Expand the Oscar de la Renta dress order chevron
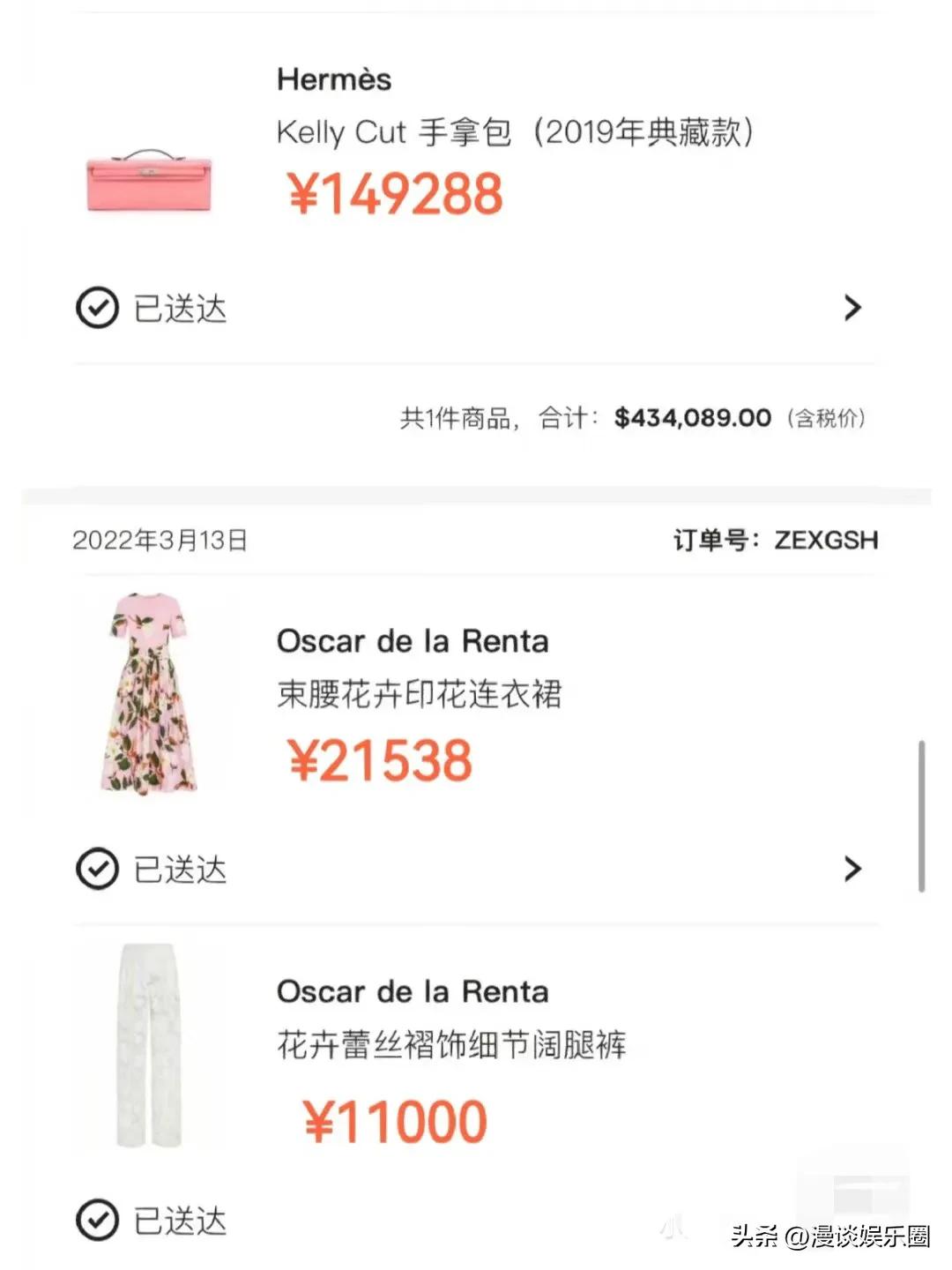Screen dimensions: 952x1270 852,869
